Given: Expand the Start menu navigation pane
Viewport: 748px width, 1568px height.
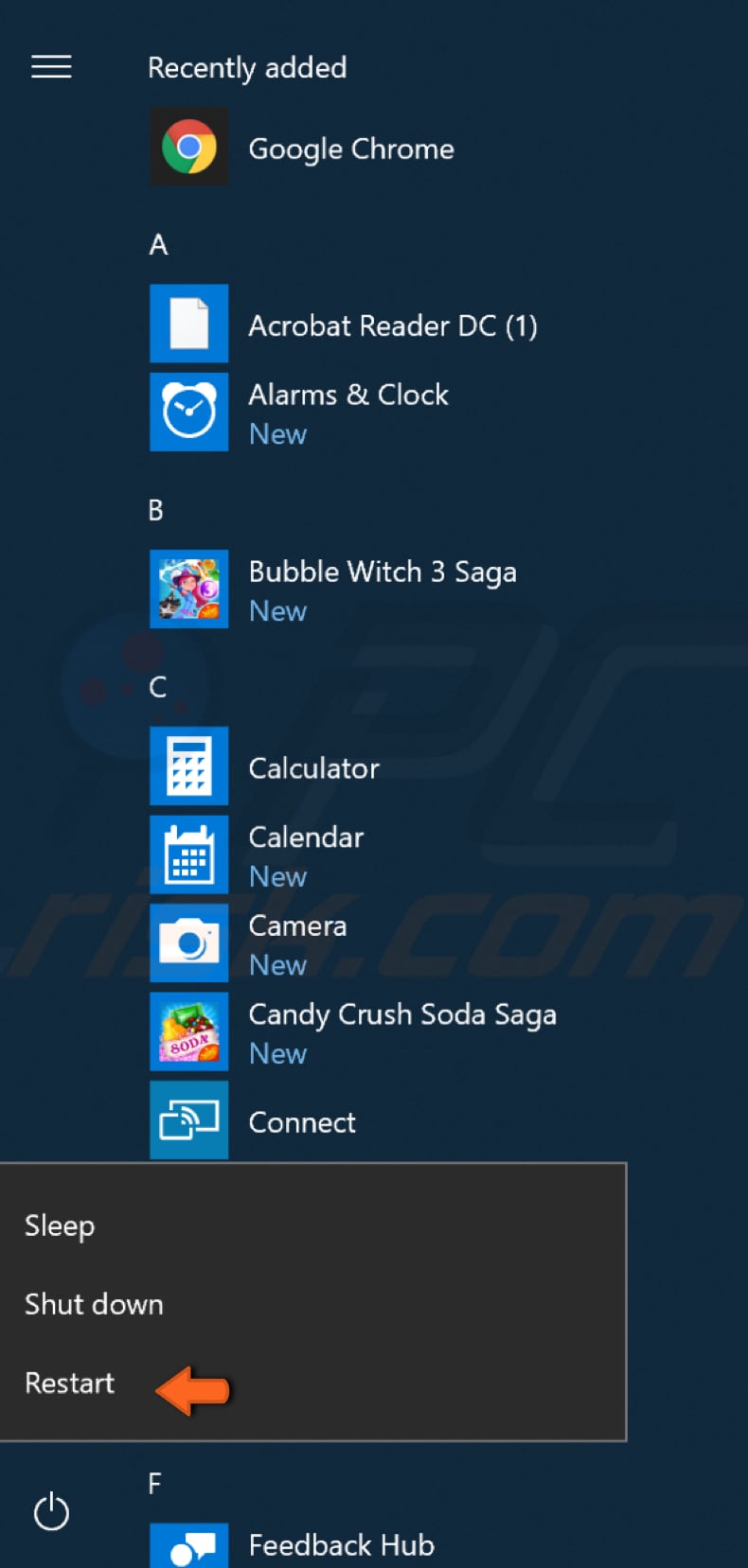Looking at the screenshot, I should click(51, 66).
